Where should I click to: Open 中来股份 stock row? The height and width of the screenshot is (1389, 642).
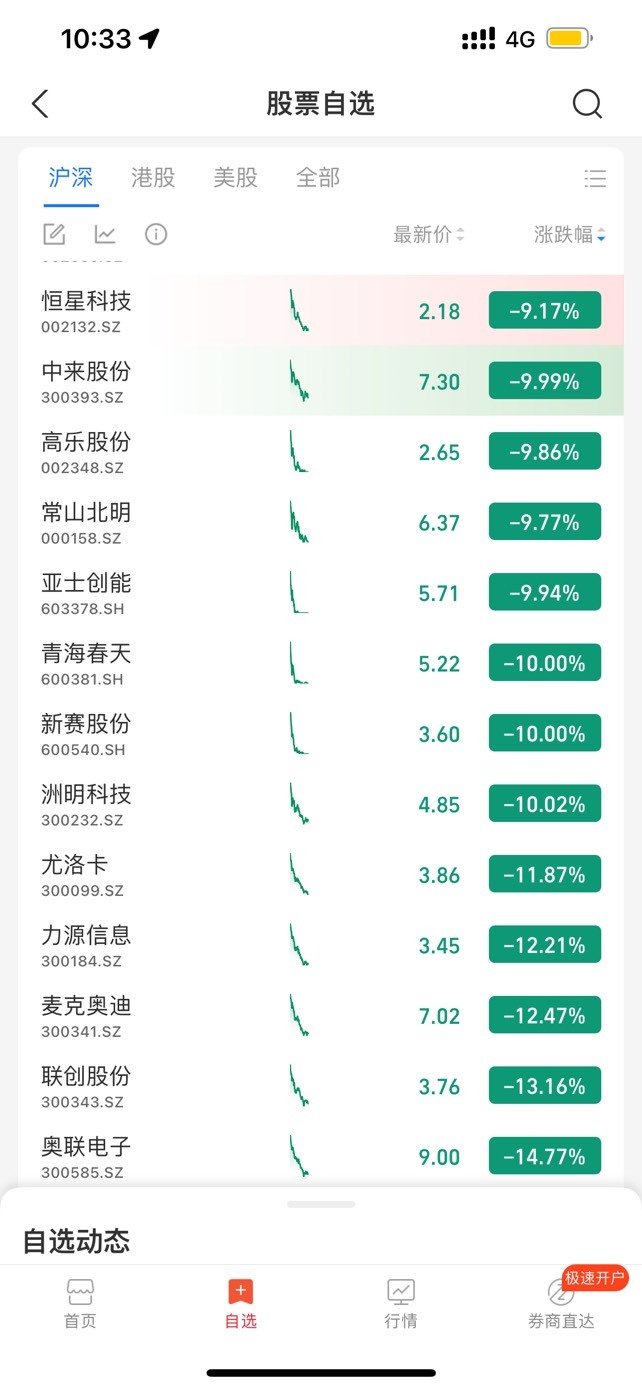click(x=321, y=381)
